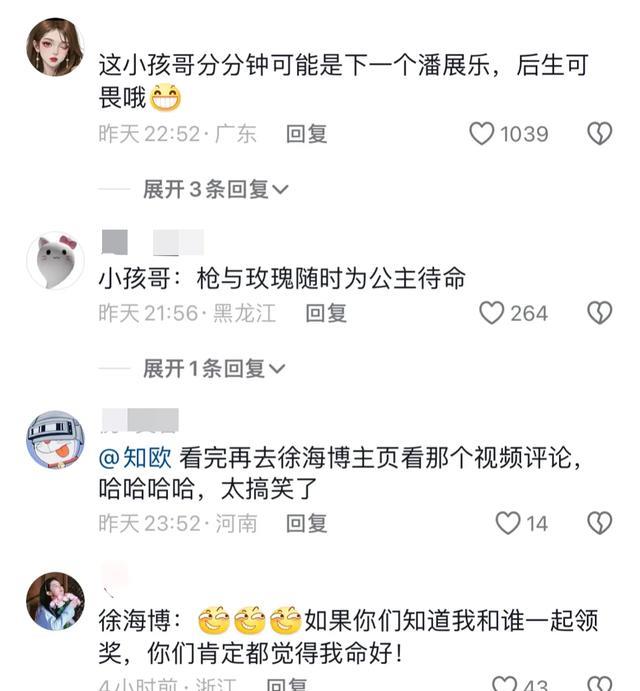Viewport: 640px width, 691px height.
Task: Dislike the comment posted from 河南
Action: point(599,522)
